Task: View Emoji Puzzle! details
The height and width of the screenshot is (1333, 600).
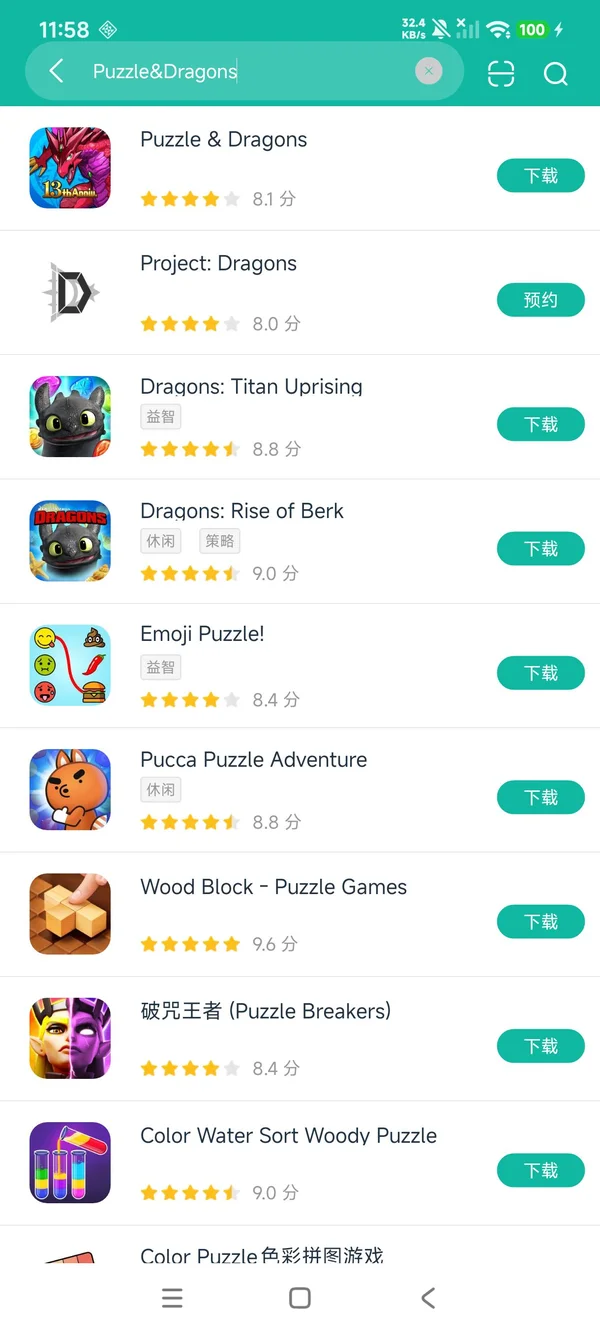Action: point(202,634)
